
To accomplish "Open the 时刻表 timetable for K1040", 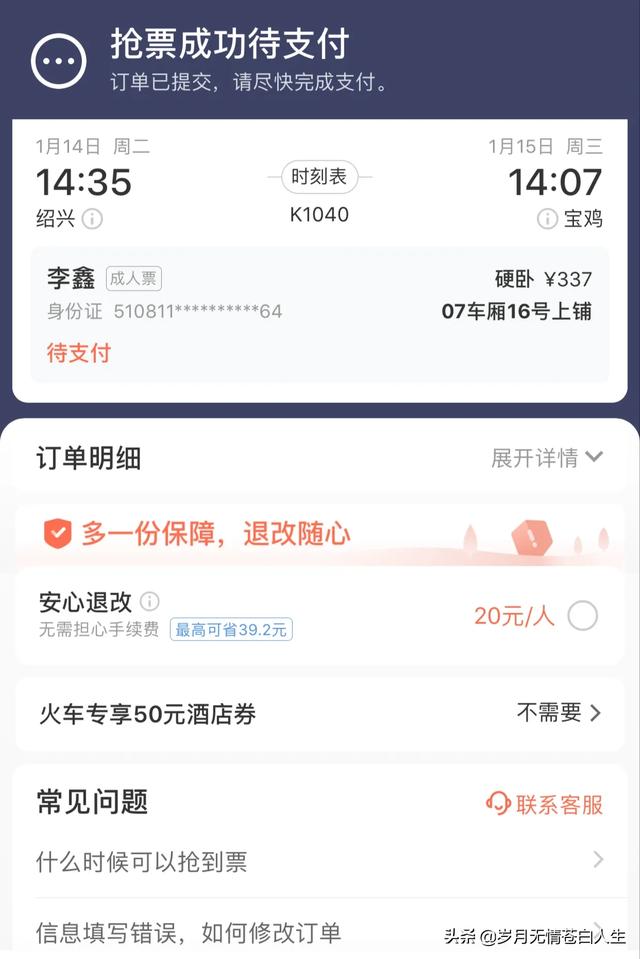I will (x=319, y=178).
